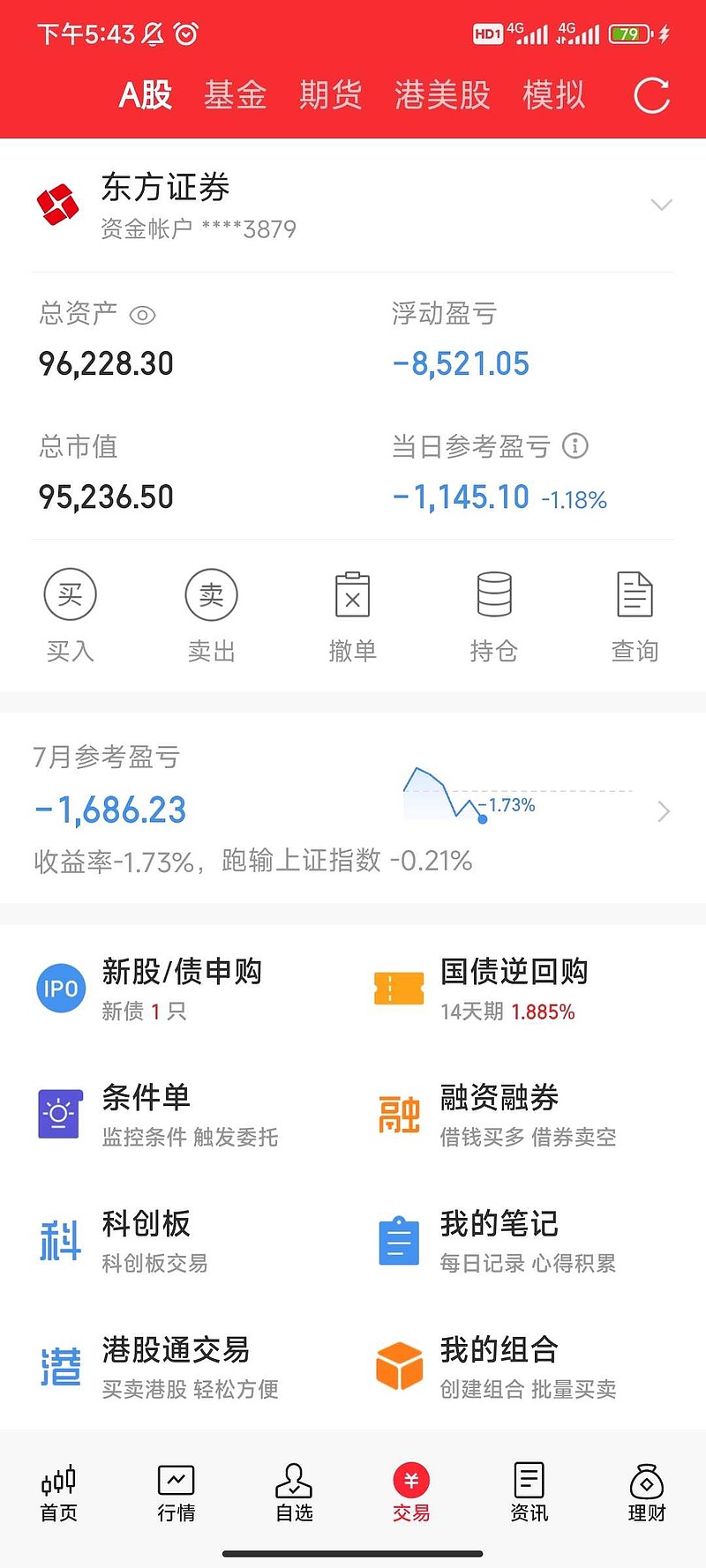Screen dimensions: 706x1568
Task: Open the 买入 buy screen
Action: [x=70, y=616]
